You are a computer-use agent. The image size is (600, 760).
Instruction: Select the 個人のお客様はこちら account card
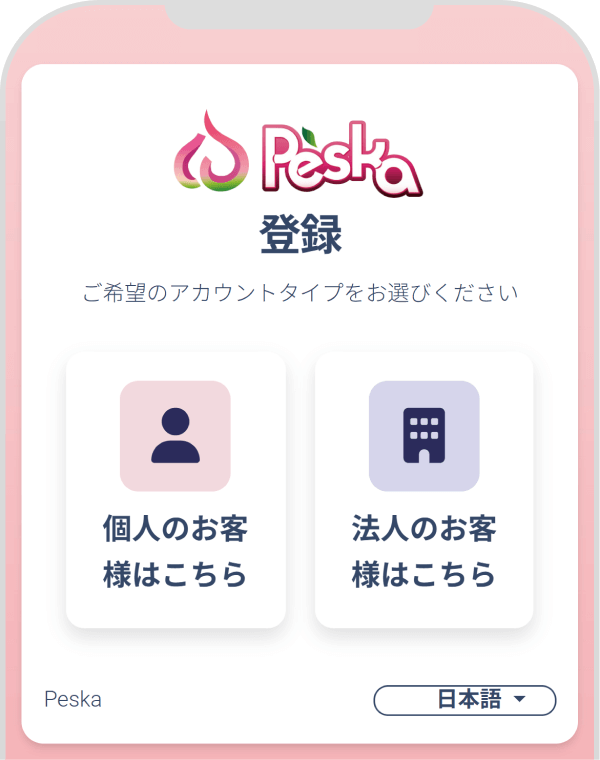point(175,490)
